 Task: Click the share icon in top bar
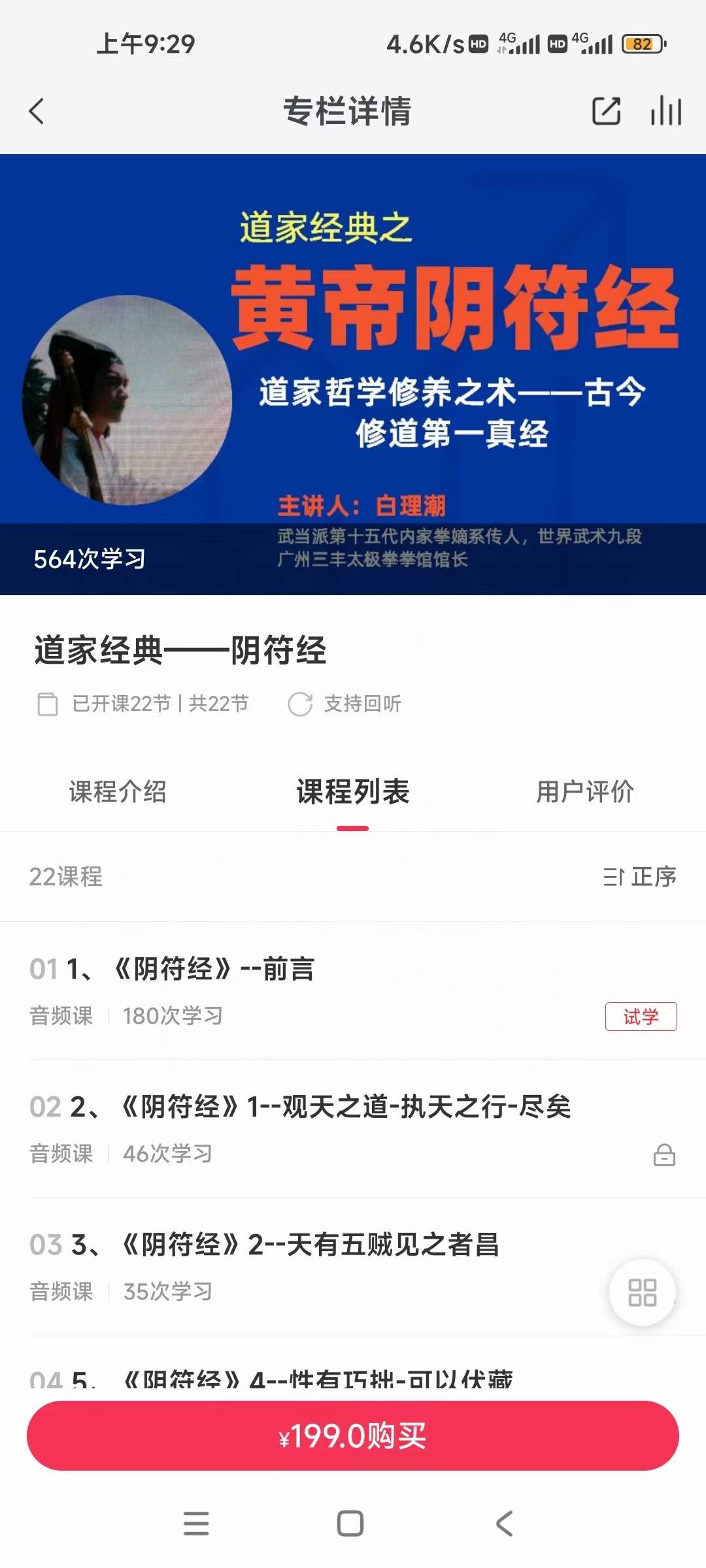[607, 112]
